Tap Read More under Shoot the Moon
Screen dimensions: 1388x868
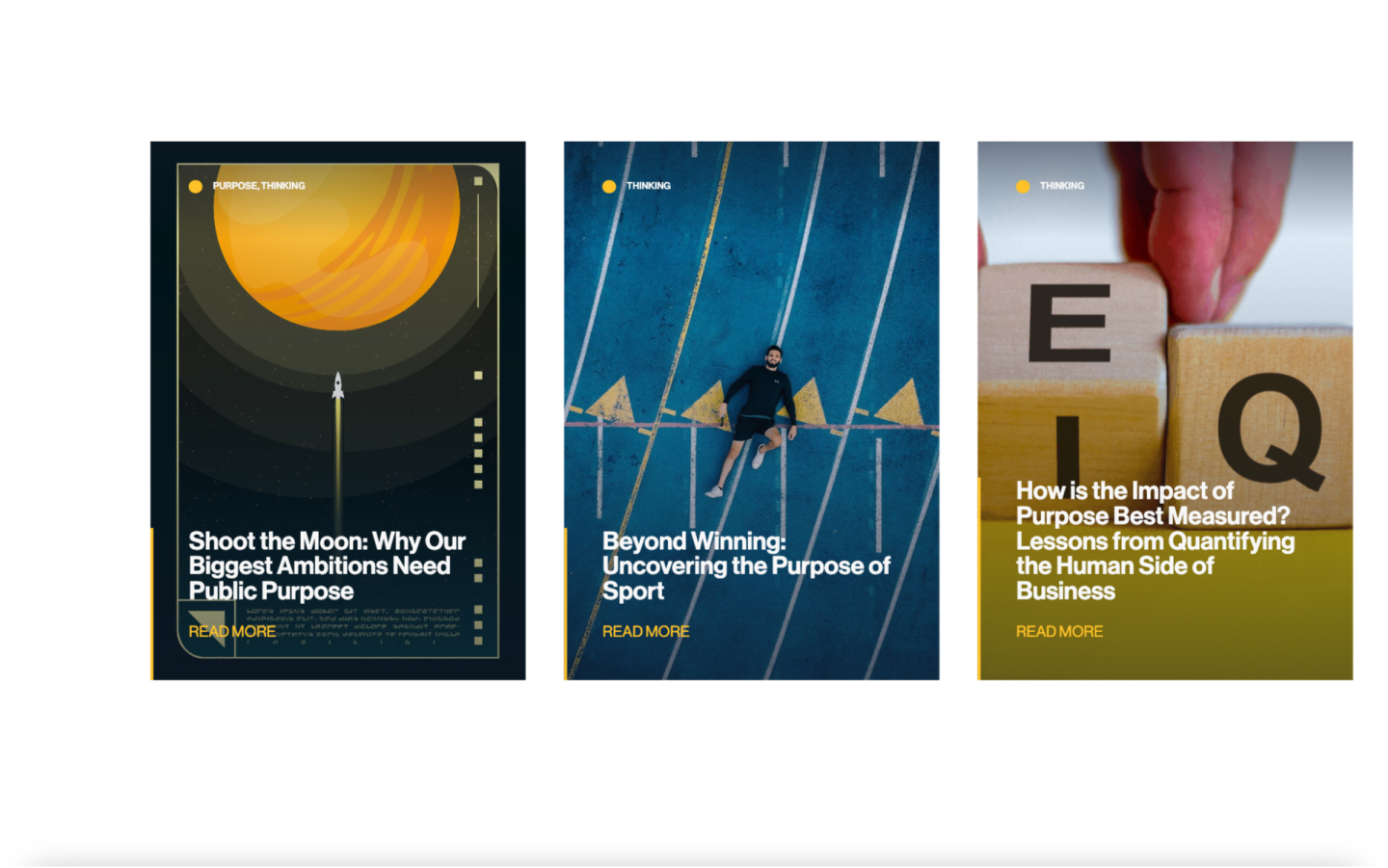[x=232, y=632]
